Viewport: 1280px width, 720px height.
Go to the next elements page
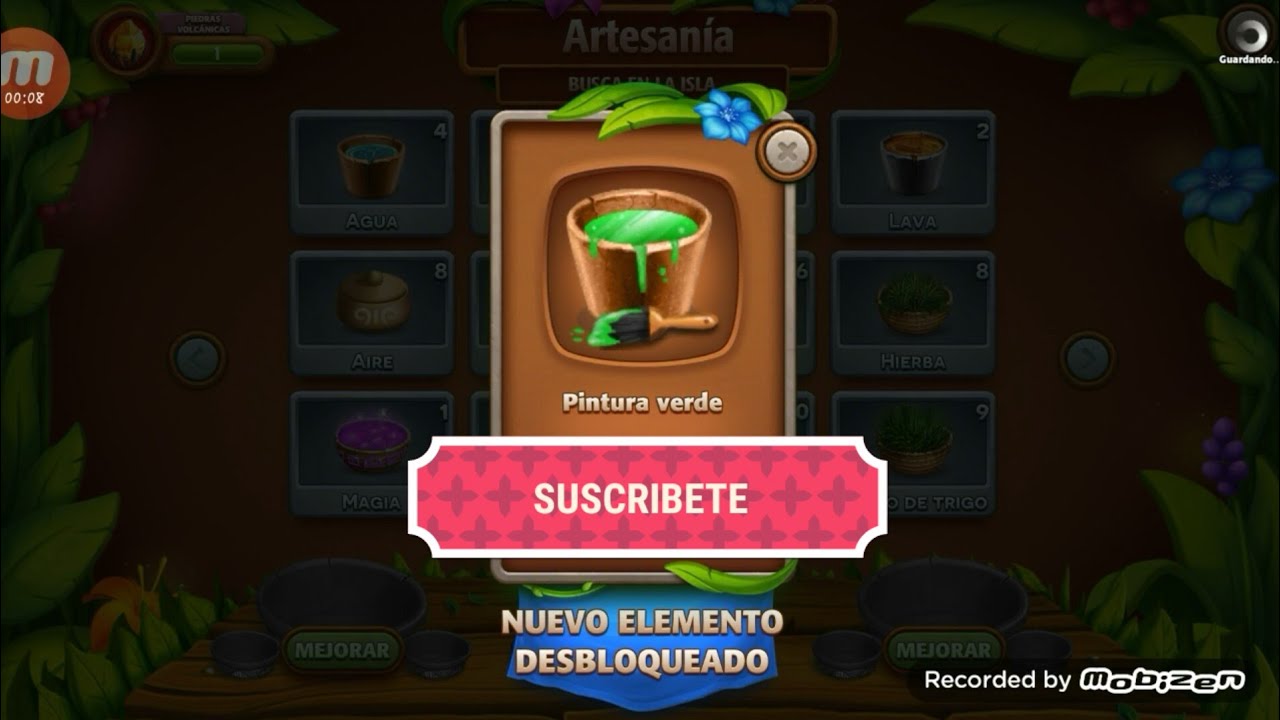click(1087, 358)
